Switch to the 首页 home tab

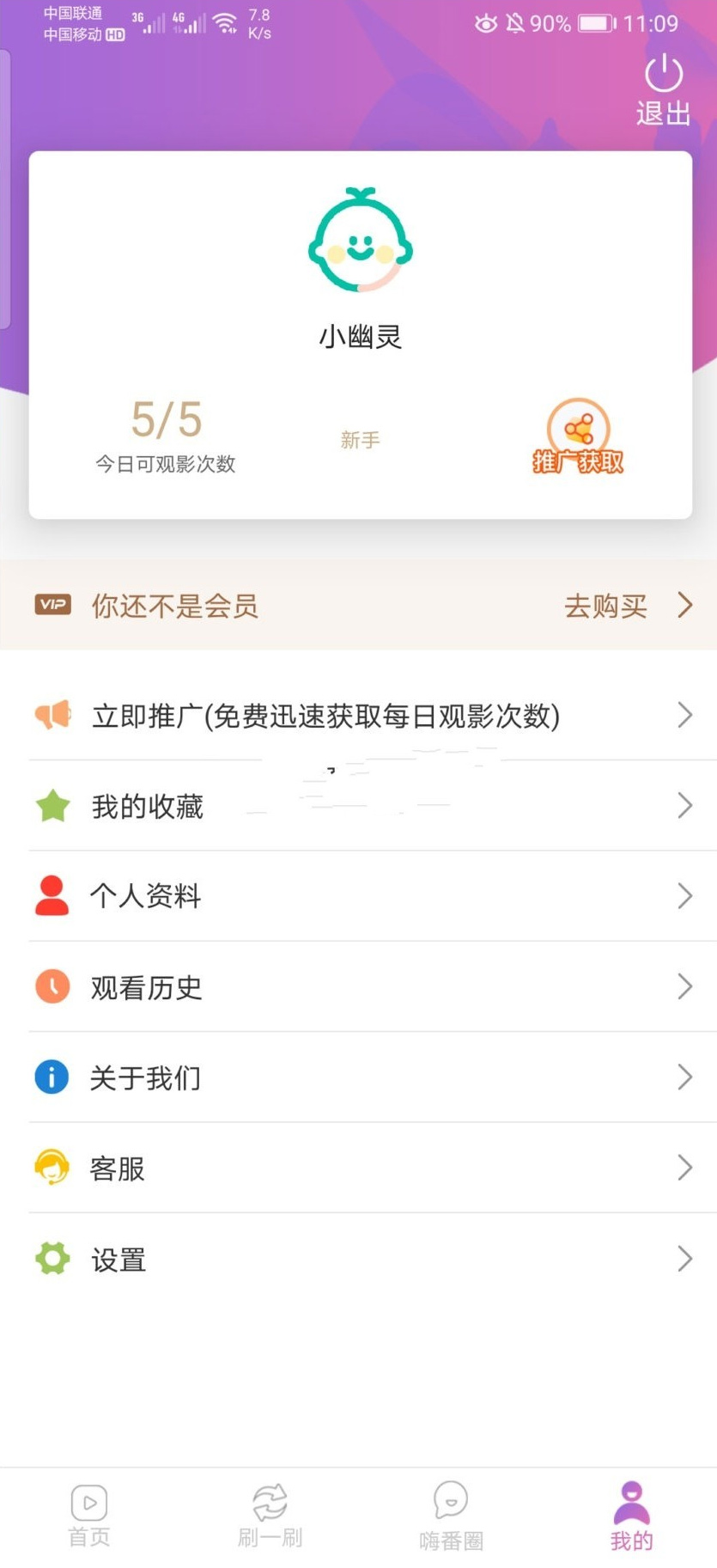coord(89,1516)
